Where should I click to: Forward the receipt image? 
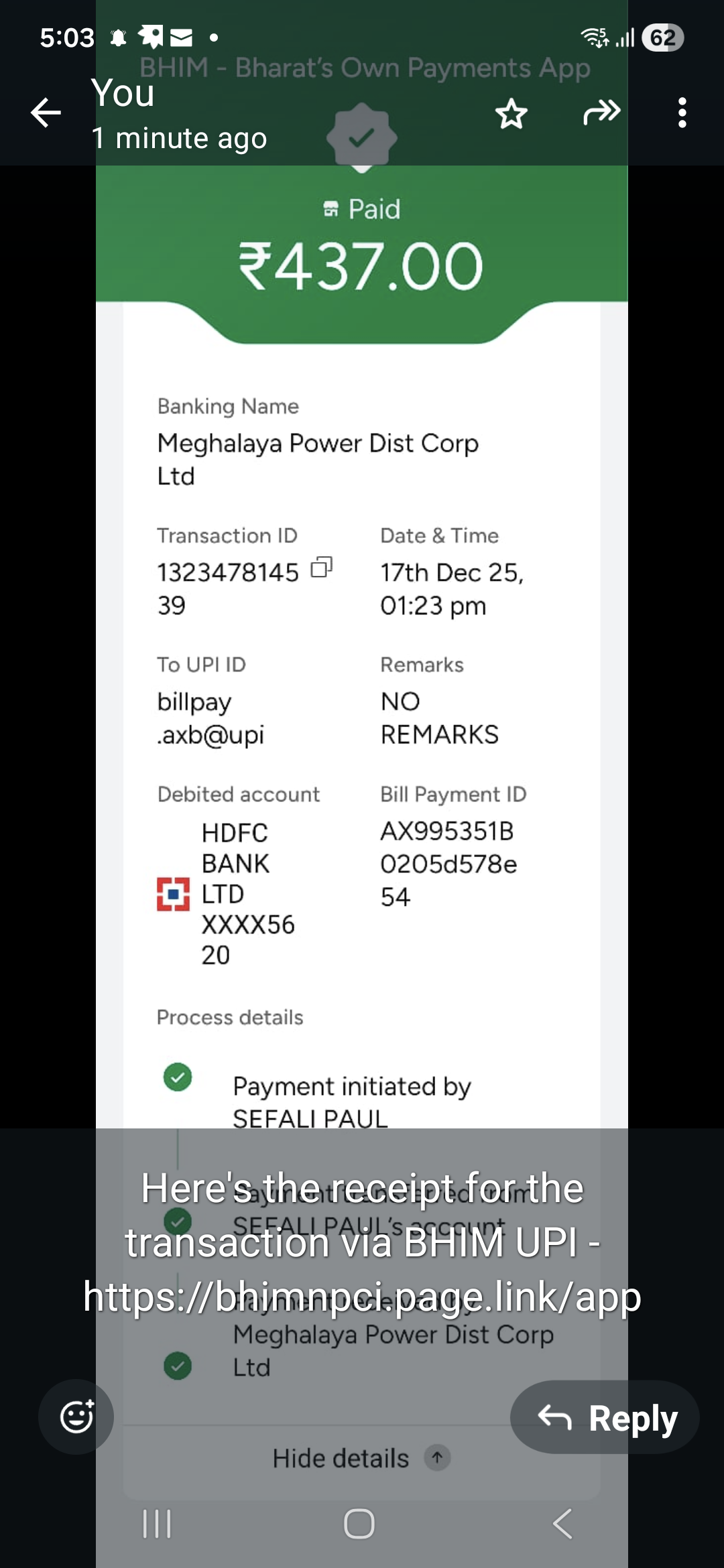click(601, 113)
